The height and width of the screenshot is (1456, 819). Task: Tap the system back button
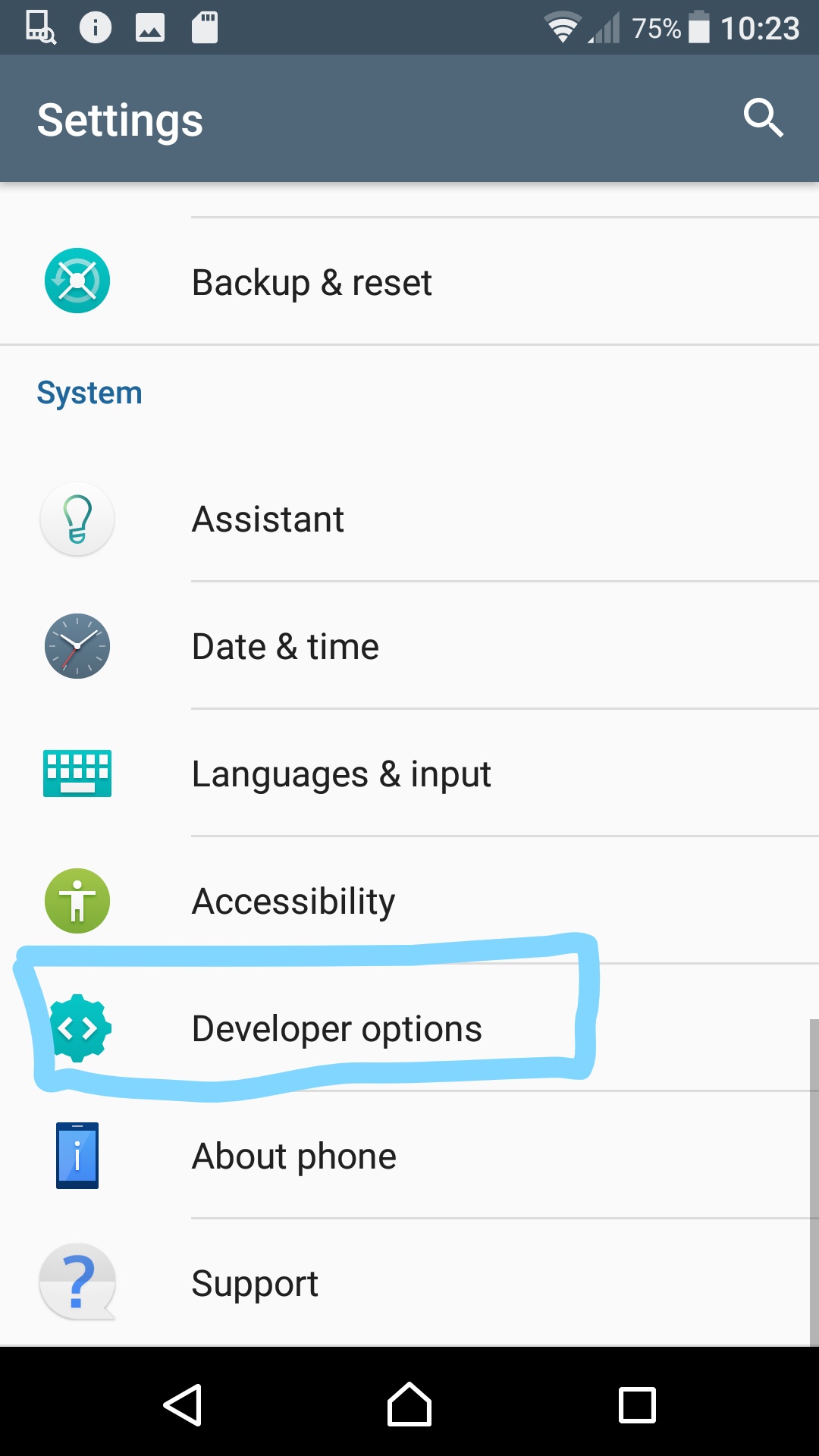182,1404
